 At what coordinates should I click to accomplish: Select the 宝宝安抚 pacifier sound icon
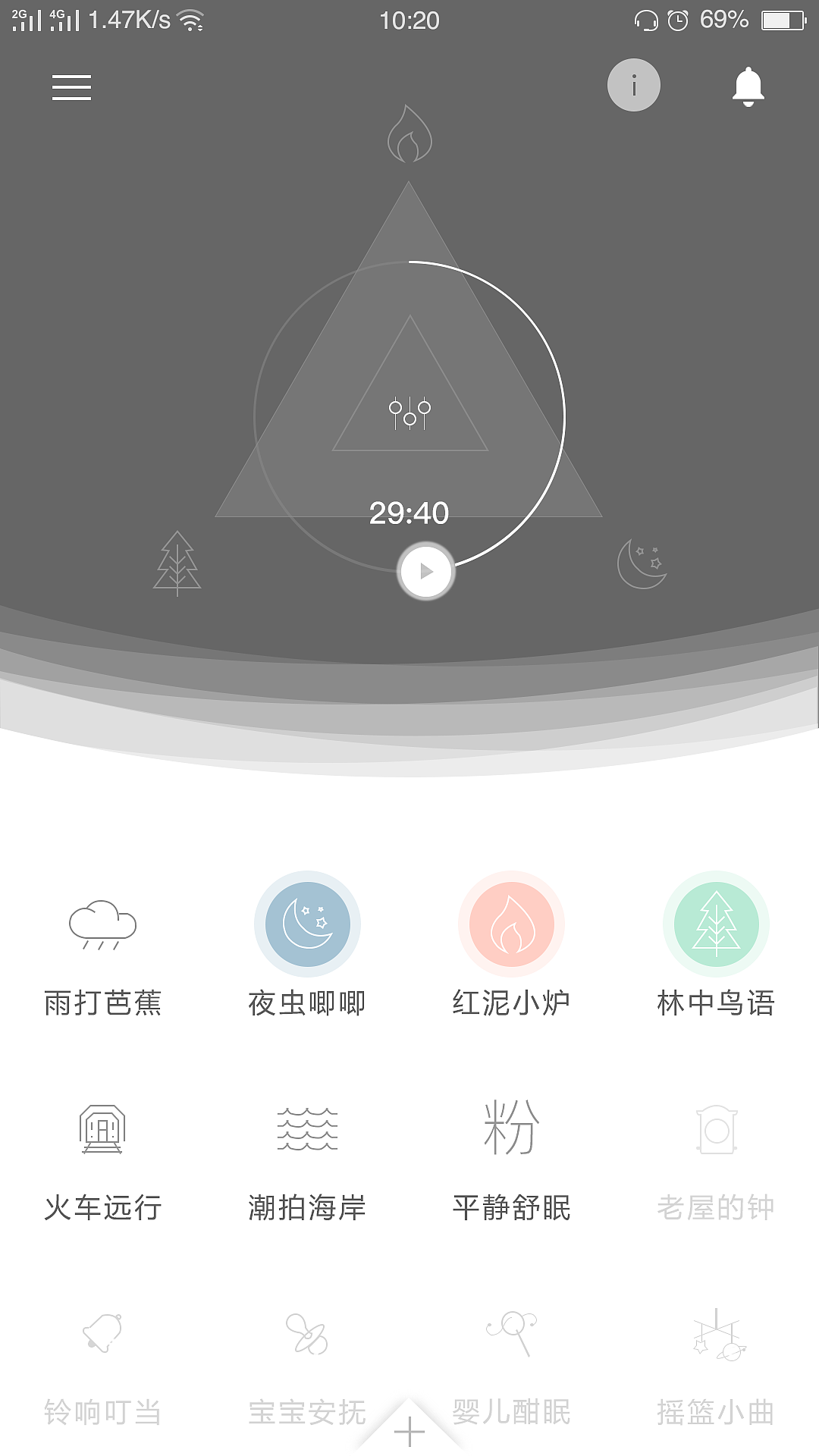307,1336
